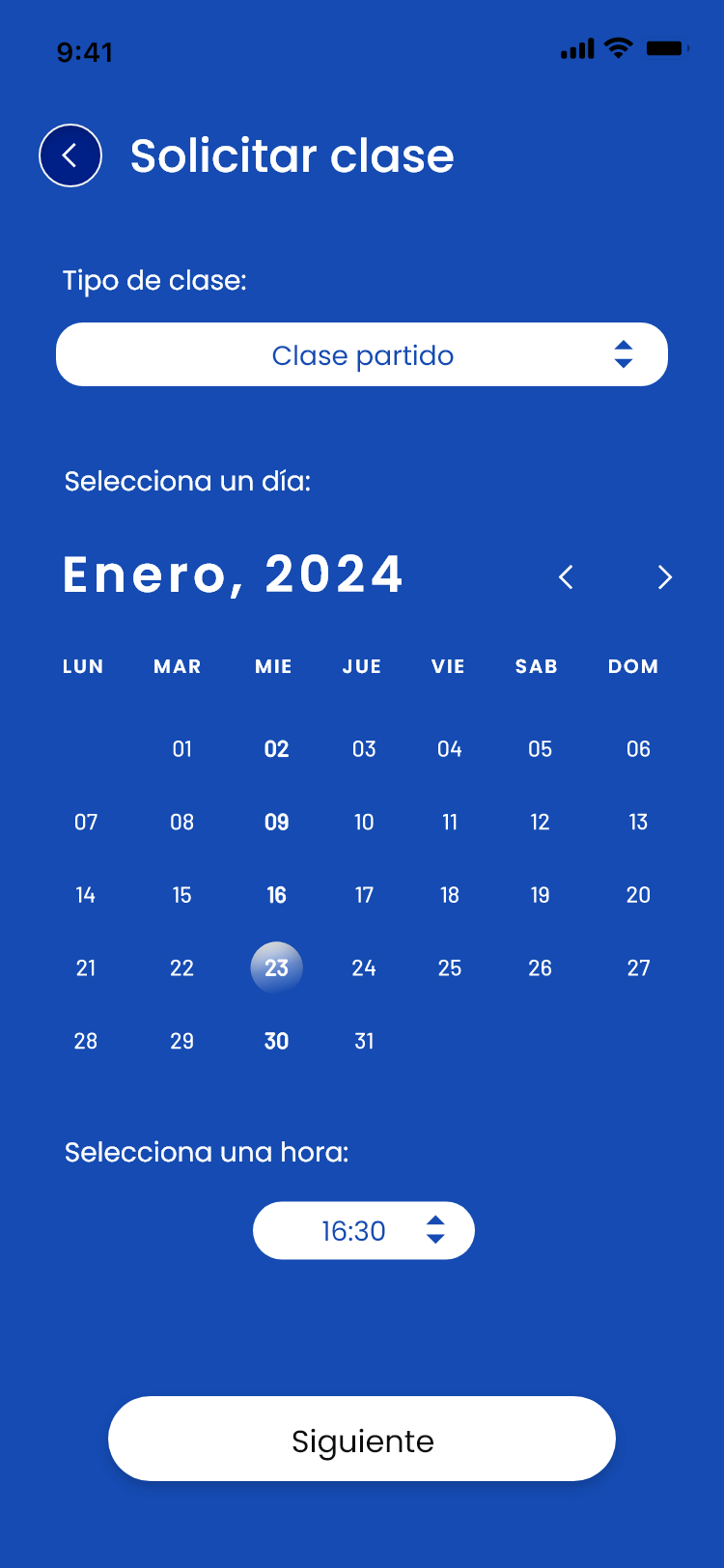Go to the next month
Image resolution: width=724 pixels, height=1568 pixels.
click(664, 577)
